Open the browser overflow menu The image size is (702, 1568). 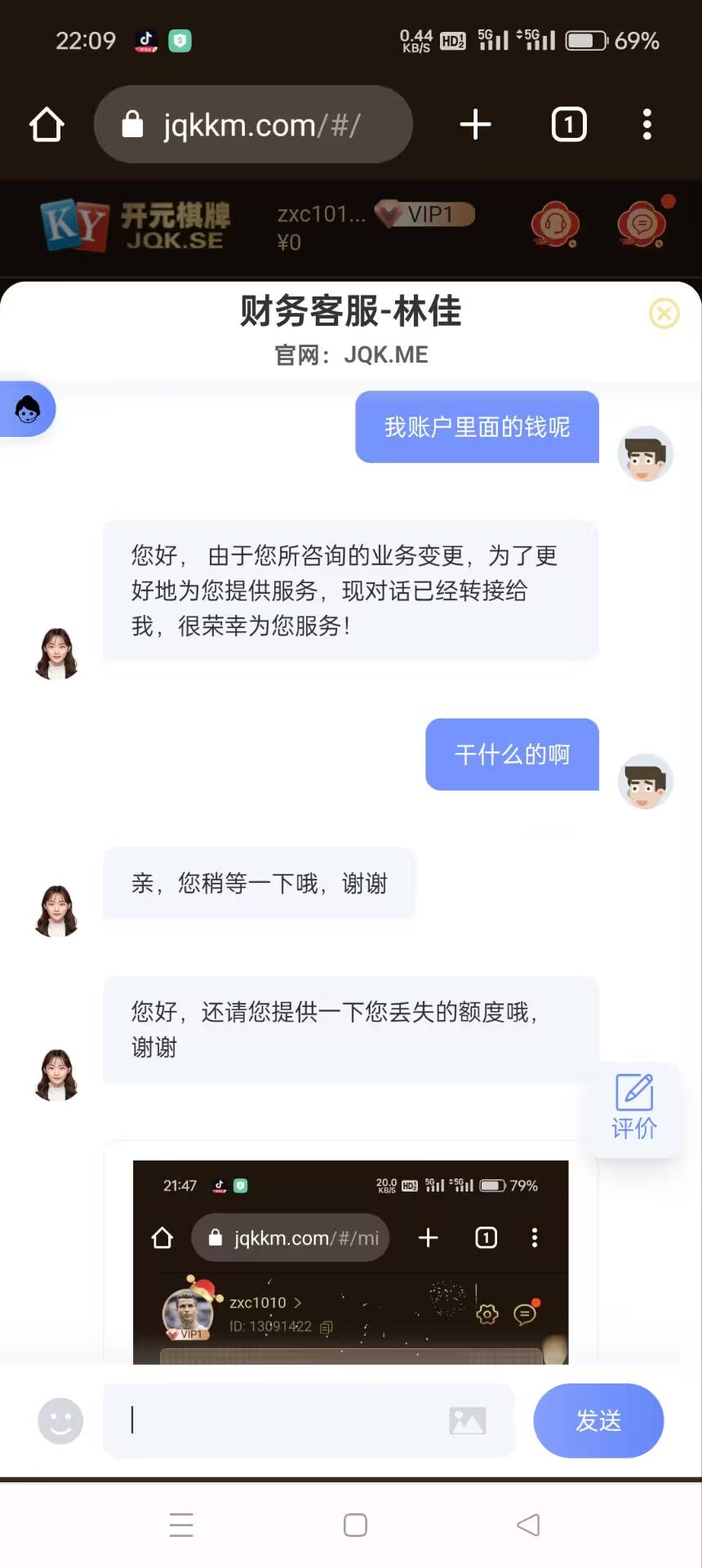[646, 124]
